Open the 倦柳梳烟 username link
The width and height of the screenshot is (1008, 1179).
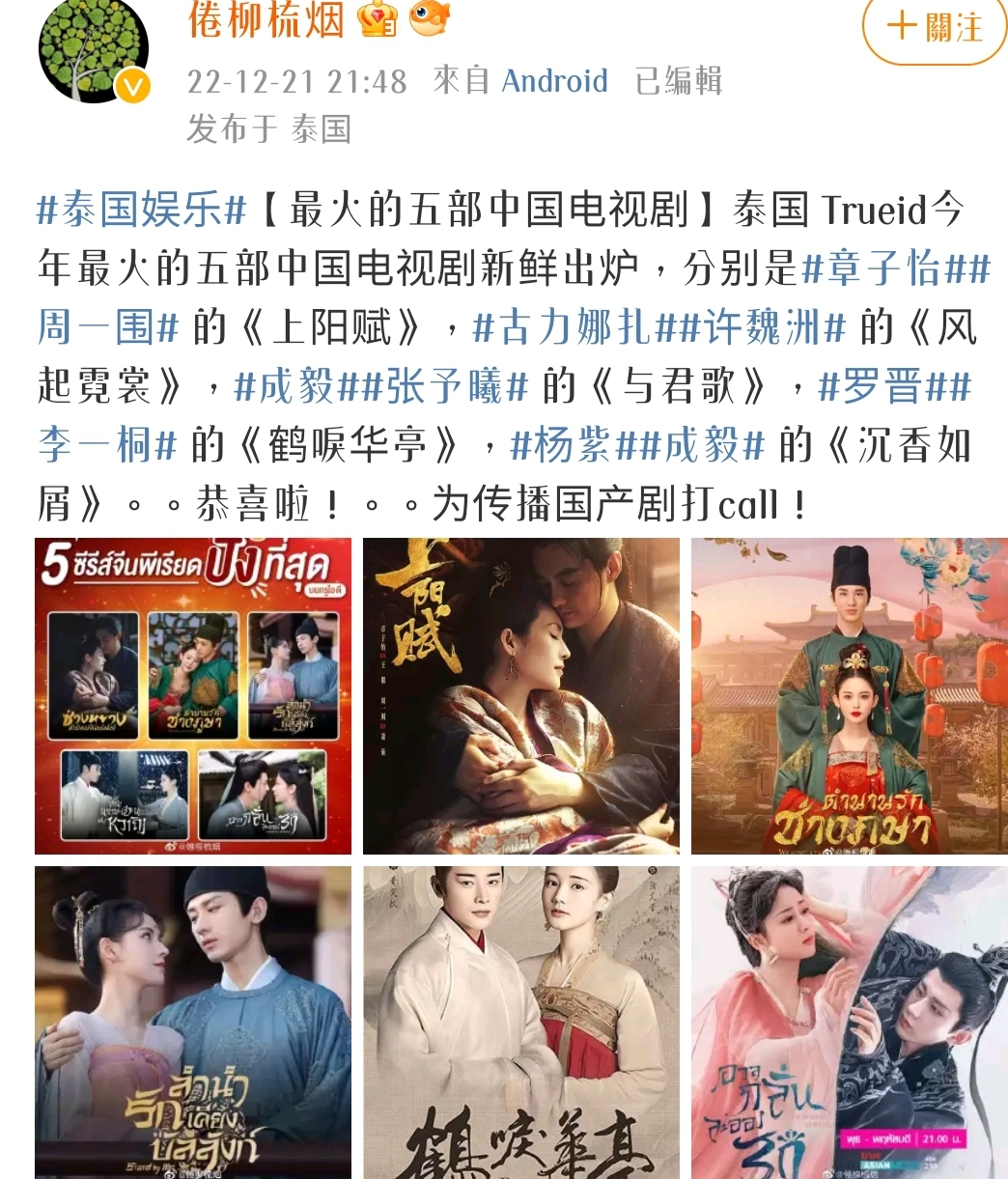click(x=266, y=19)
